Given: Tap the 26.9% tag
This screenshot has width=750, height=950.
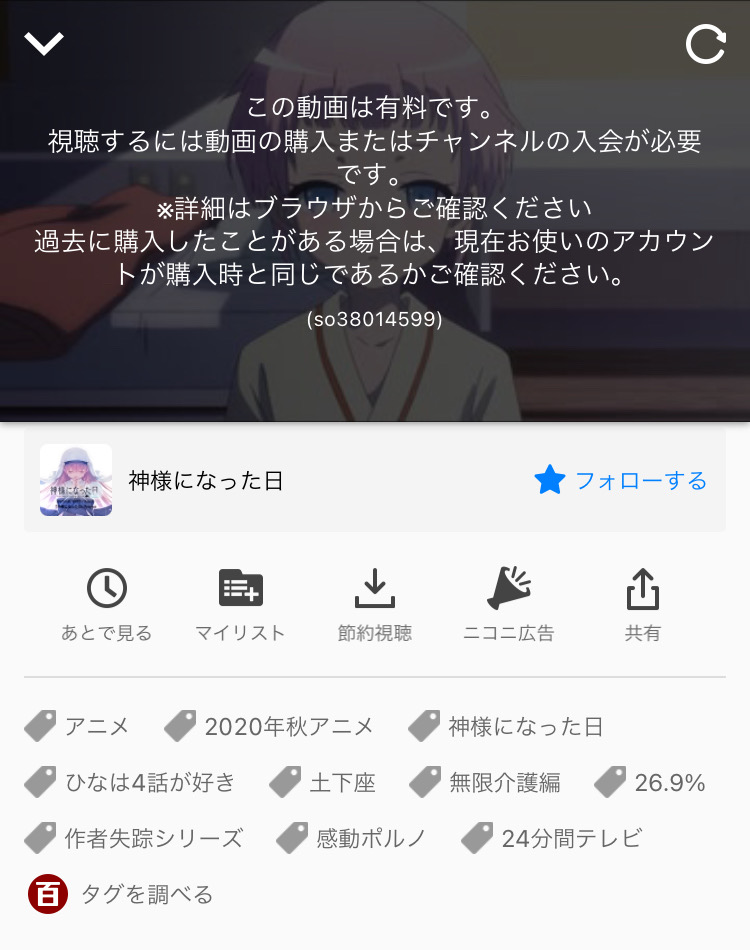Looking at the screenshot, I should coord(651,782).
